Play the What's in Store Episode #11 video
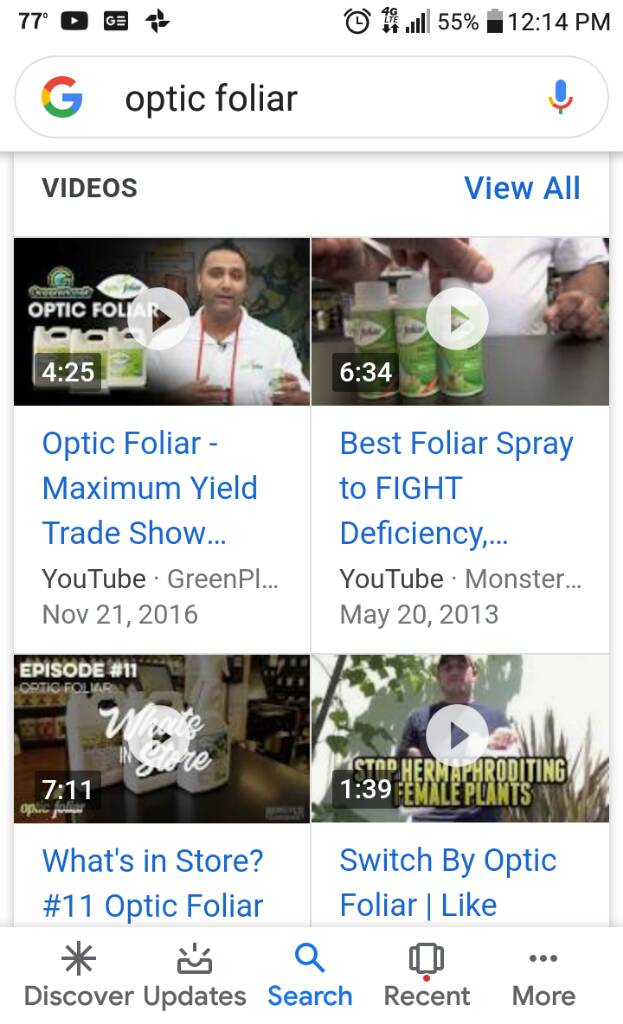 161,738
